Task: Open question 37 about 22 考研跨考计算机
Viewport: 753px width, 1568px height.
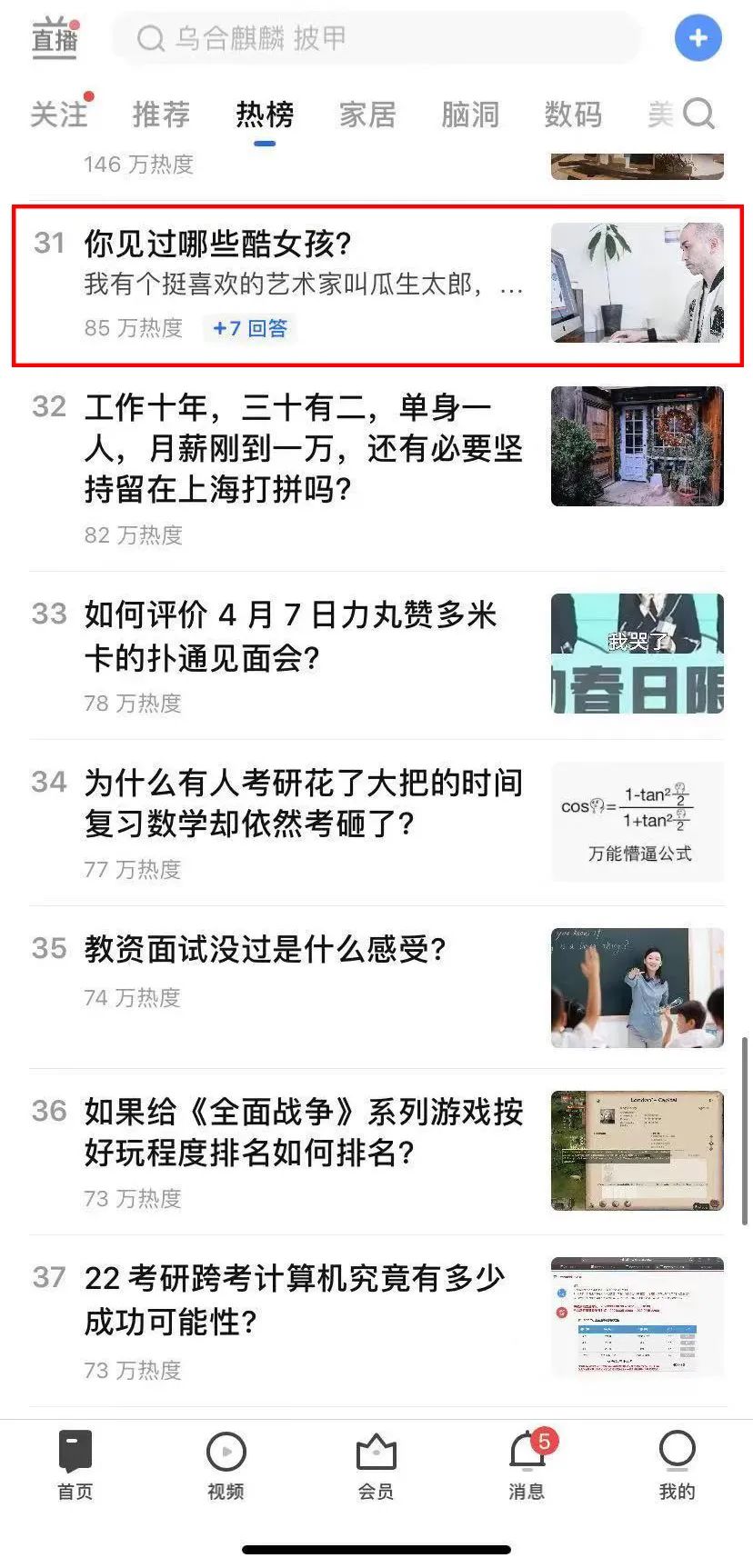Action: tap(294, 1299)
